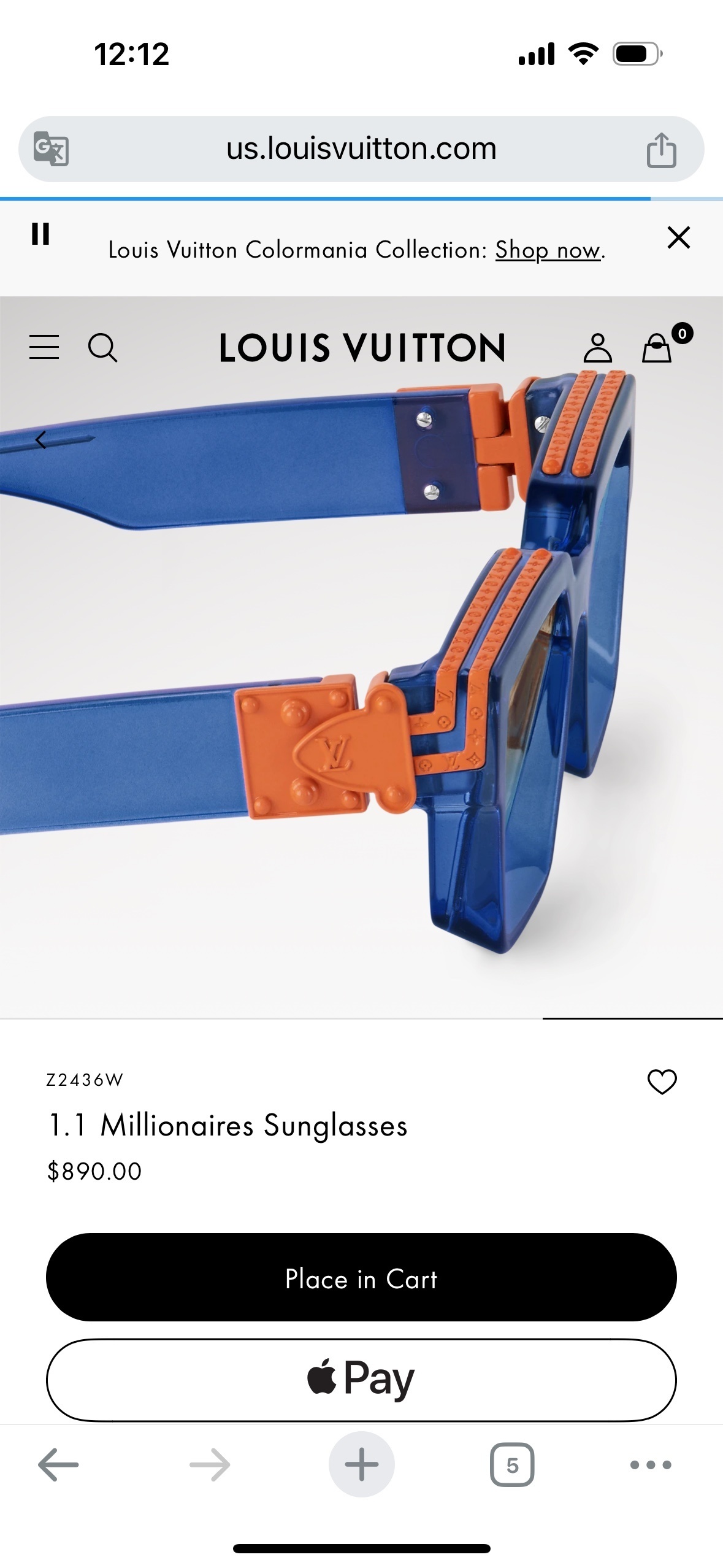This screenshot has width=723, height=1568.
Task: Dismiss the Colormania Collection banner
Action: [678, 237]
